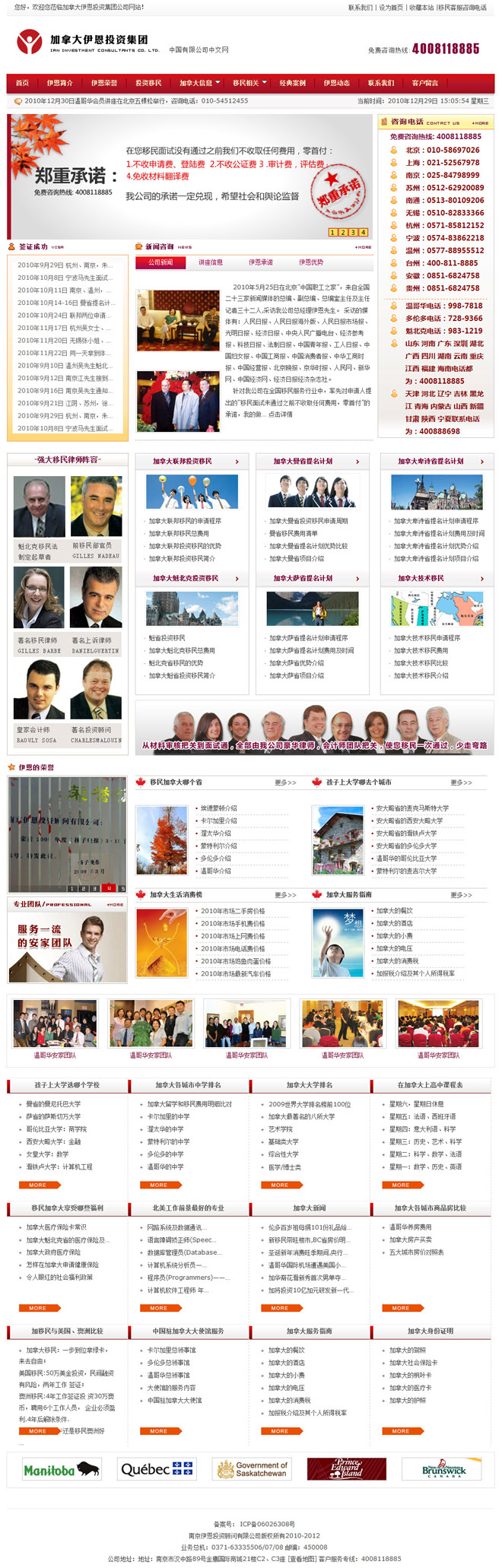The width and height of the screenshot is (502, 1568).
Task: Expand the 移民相关 dropdown menu
Action: (x=249, y=83)
